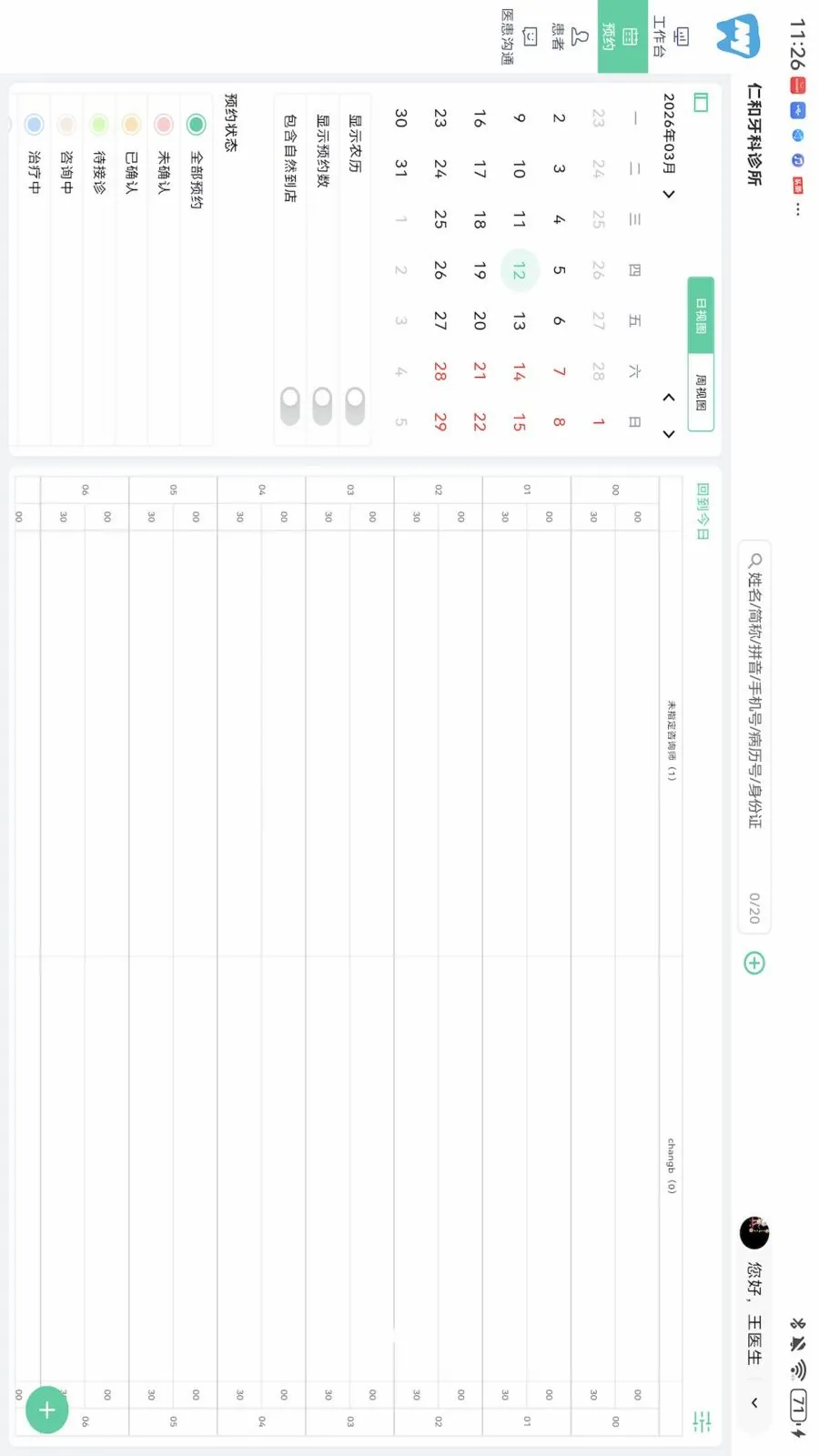Open the schedule filter settings icon
Viewport: 819px width, 1456px height.
pyautogui.click(x=702, y=1421)
